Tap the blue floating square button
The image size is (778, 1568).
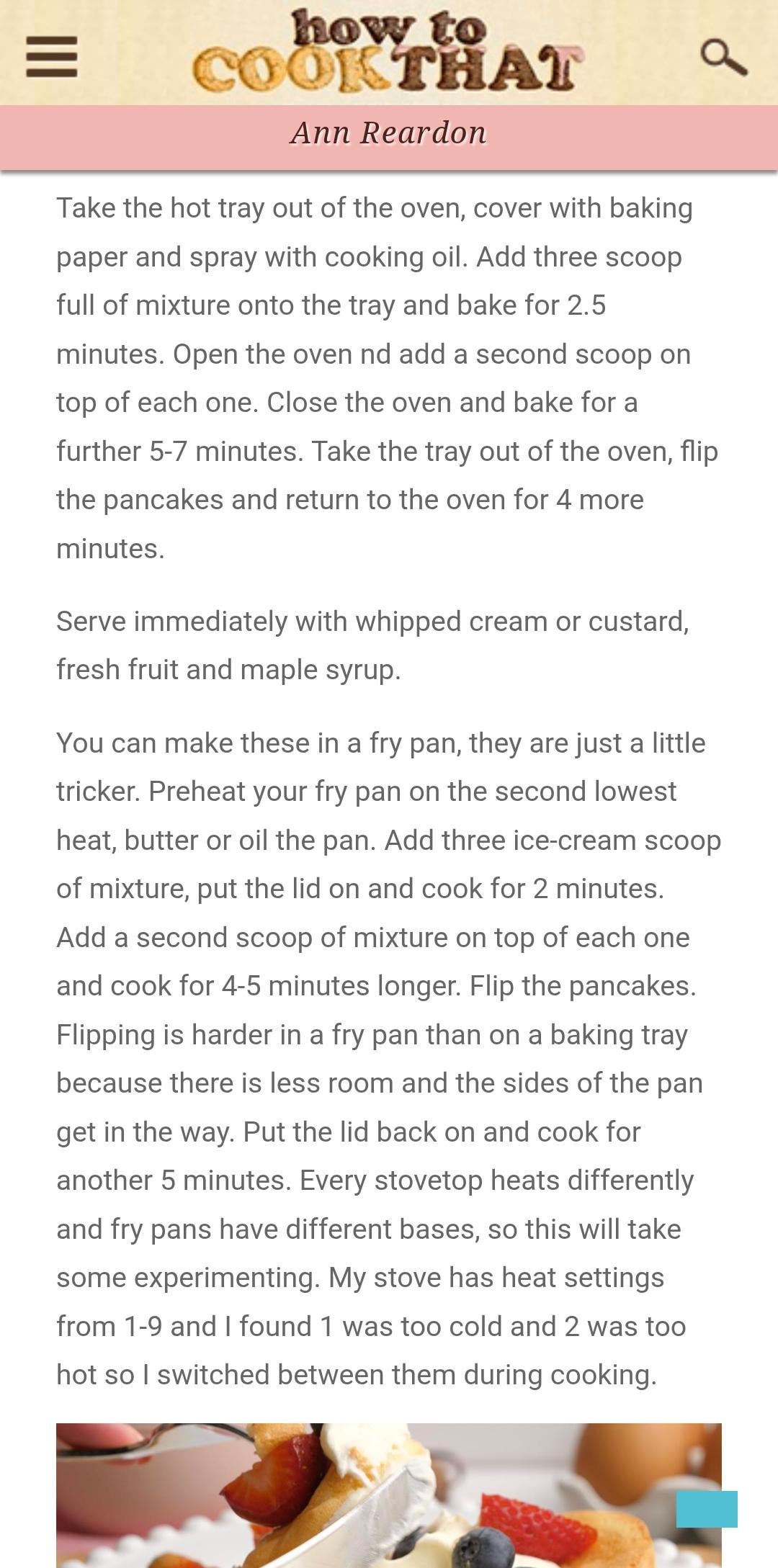(x=706, y=1509)
